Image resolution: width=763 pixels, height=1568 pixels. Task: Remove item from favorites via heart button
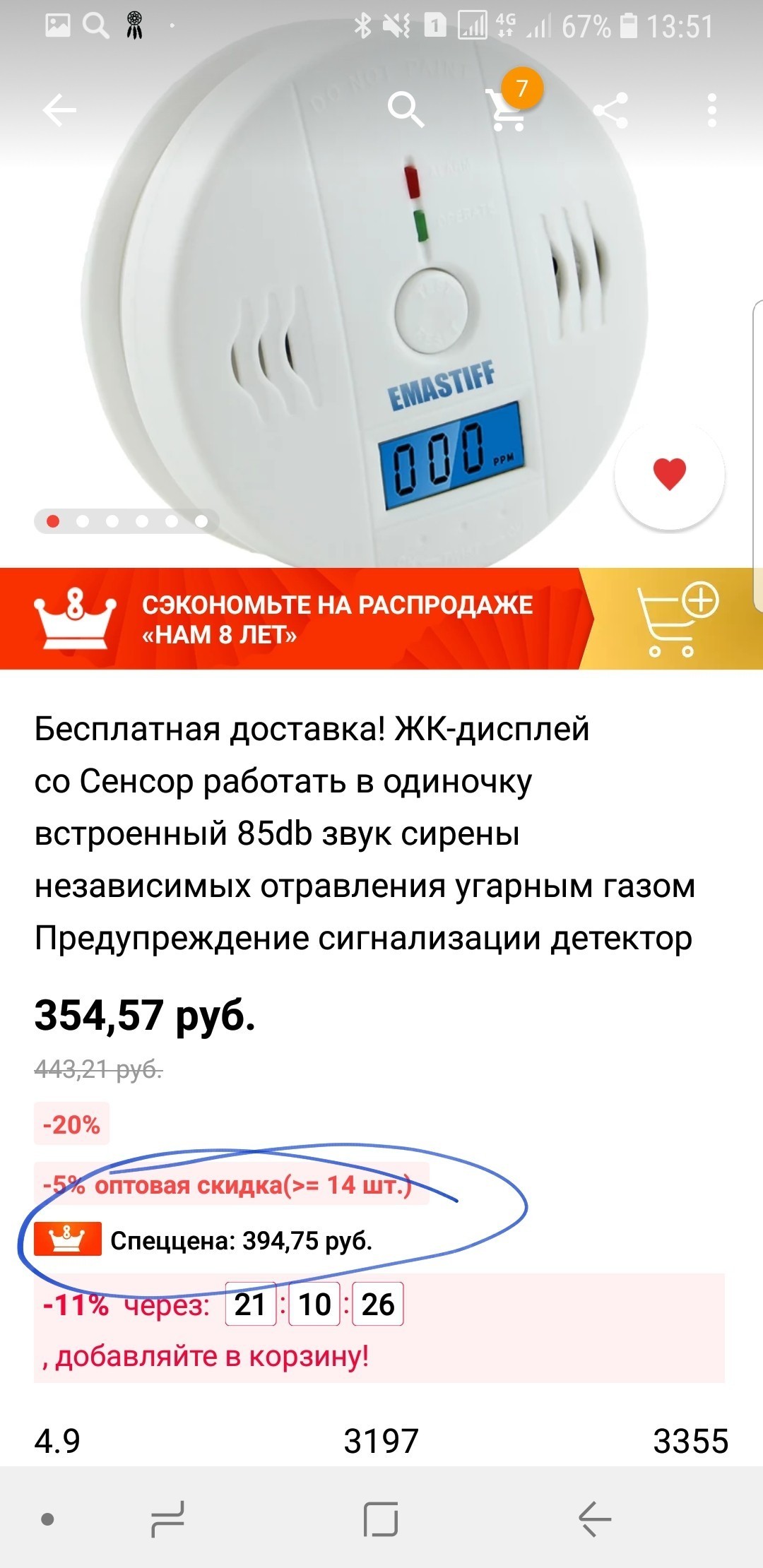(x=669, y=473)
